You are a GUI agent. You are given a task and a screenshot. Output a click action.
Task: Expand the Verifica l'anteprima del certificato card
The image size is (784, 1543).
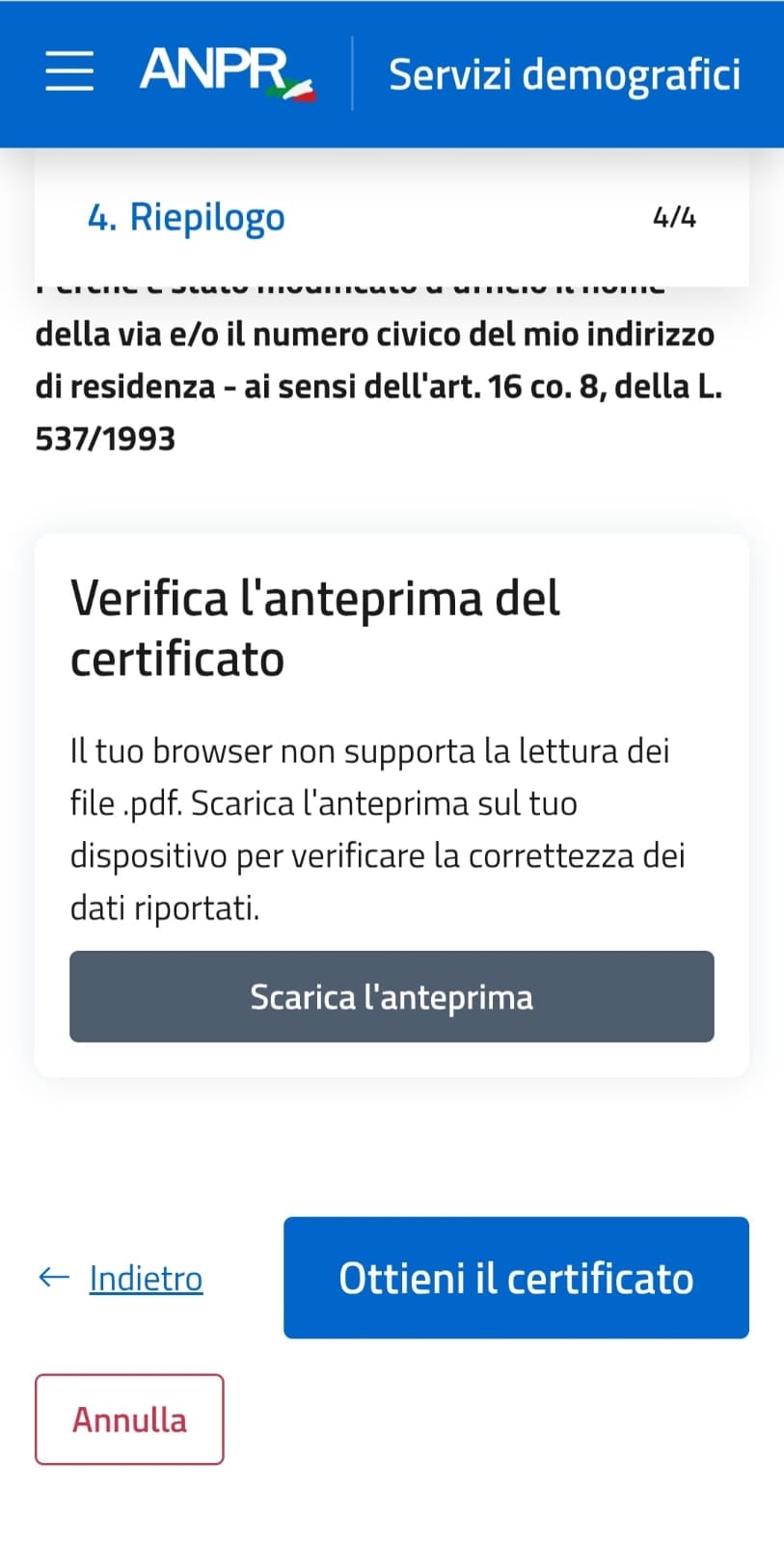click(315, 628)
